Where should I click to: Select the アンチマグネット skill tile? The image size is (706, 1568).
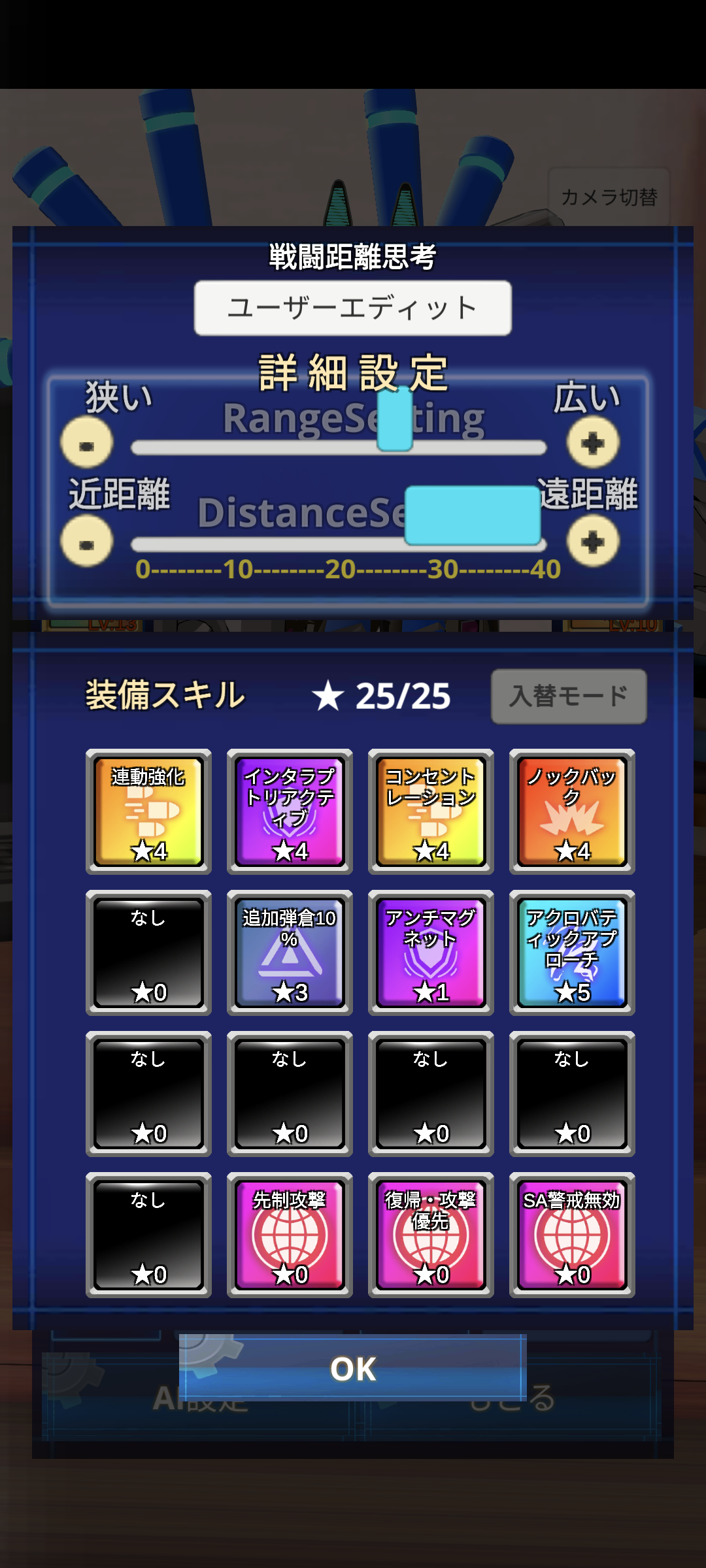tap(431, 953)
